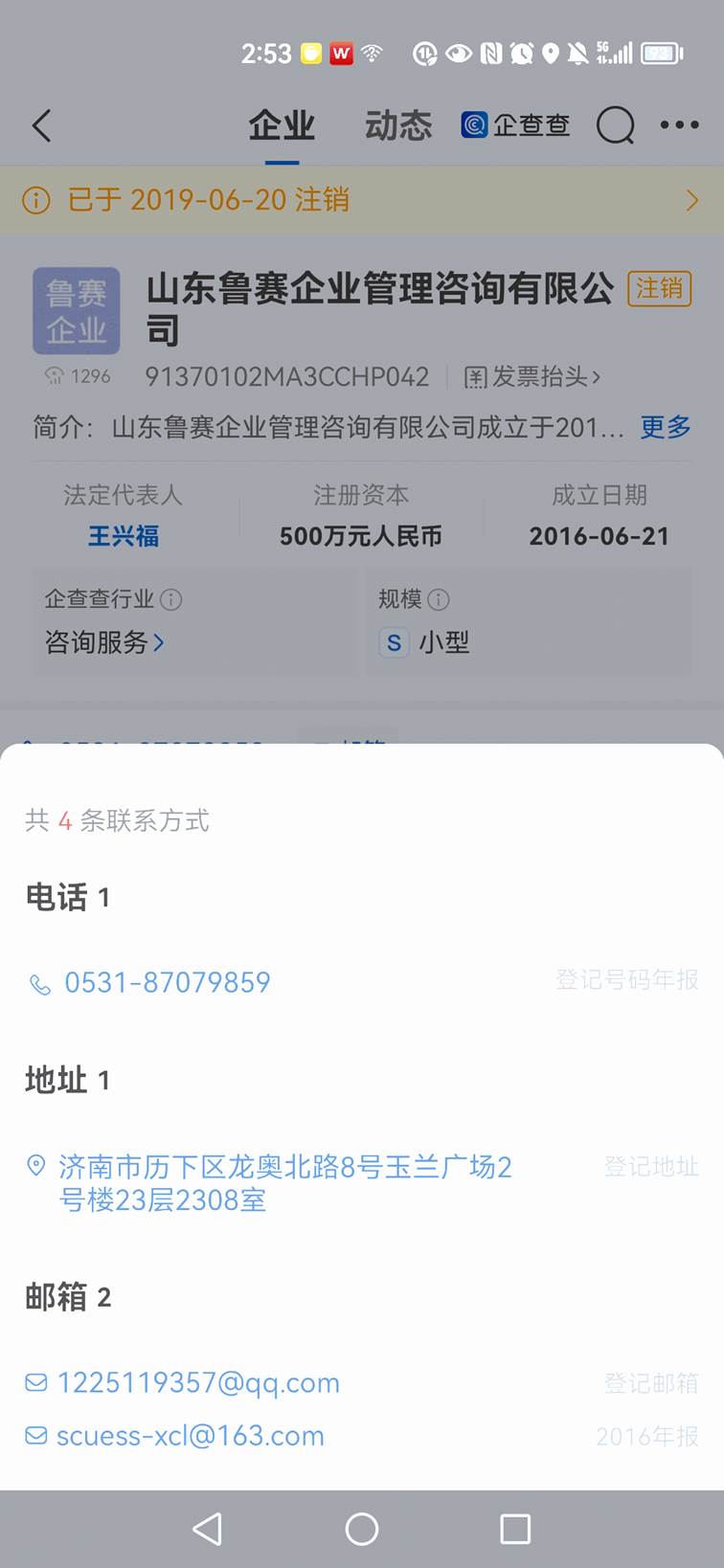
Task: Open the search magnifier icon
Action: [x=615, y=125]
